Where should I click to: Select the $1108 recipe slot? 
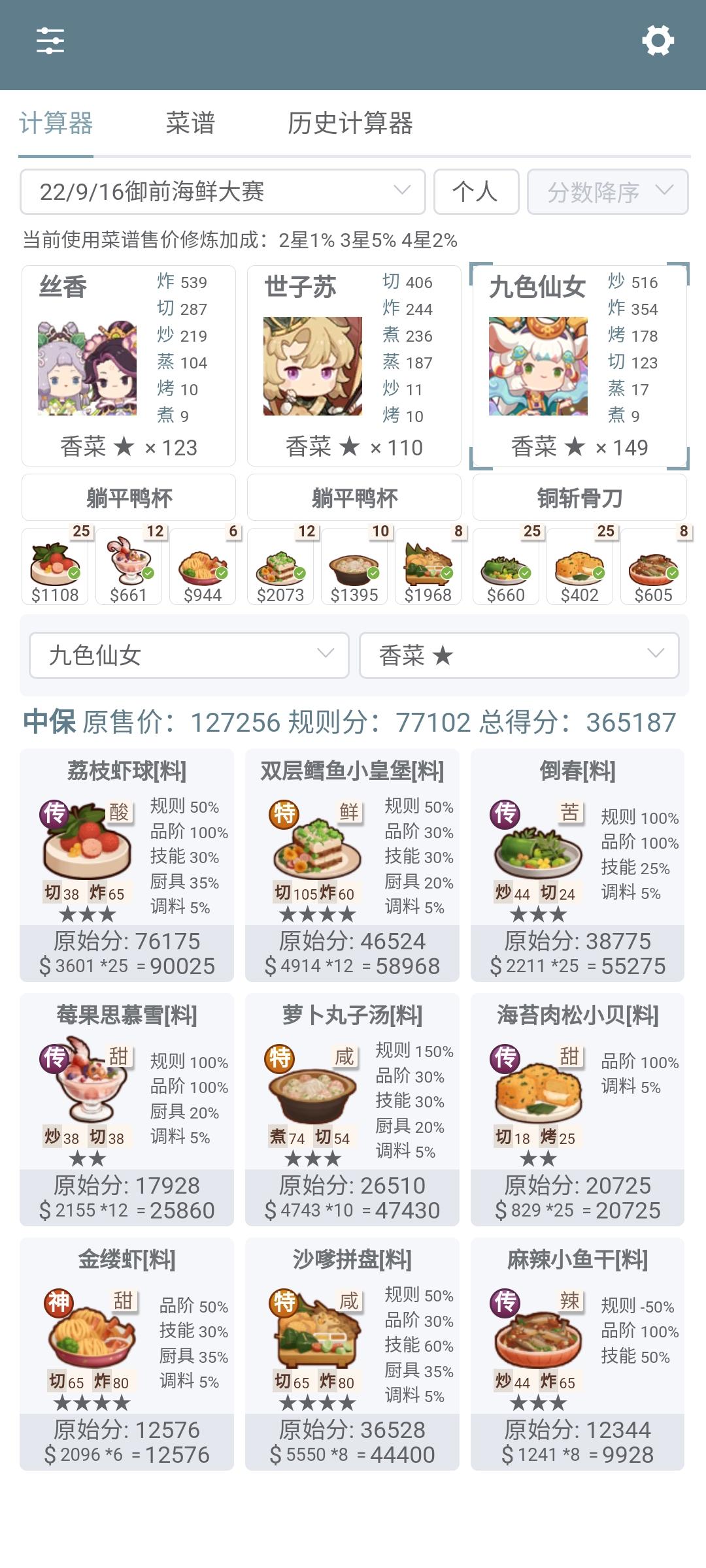[x=55, y=567]
